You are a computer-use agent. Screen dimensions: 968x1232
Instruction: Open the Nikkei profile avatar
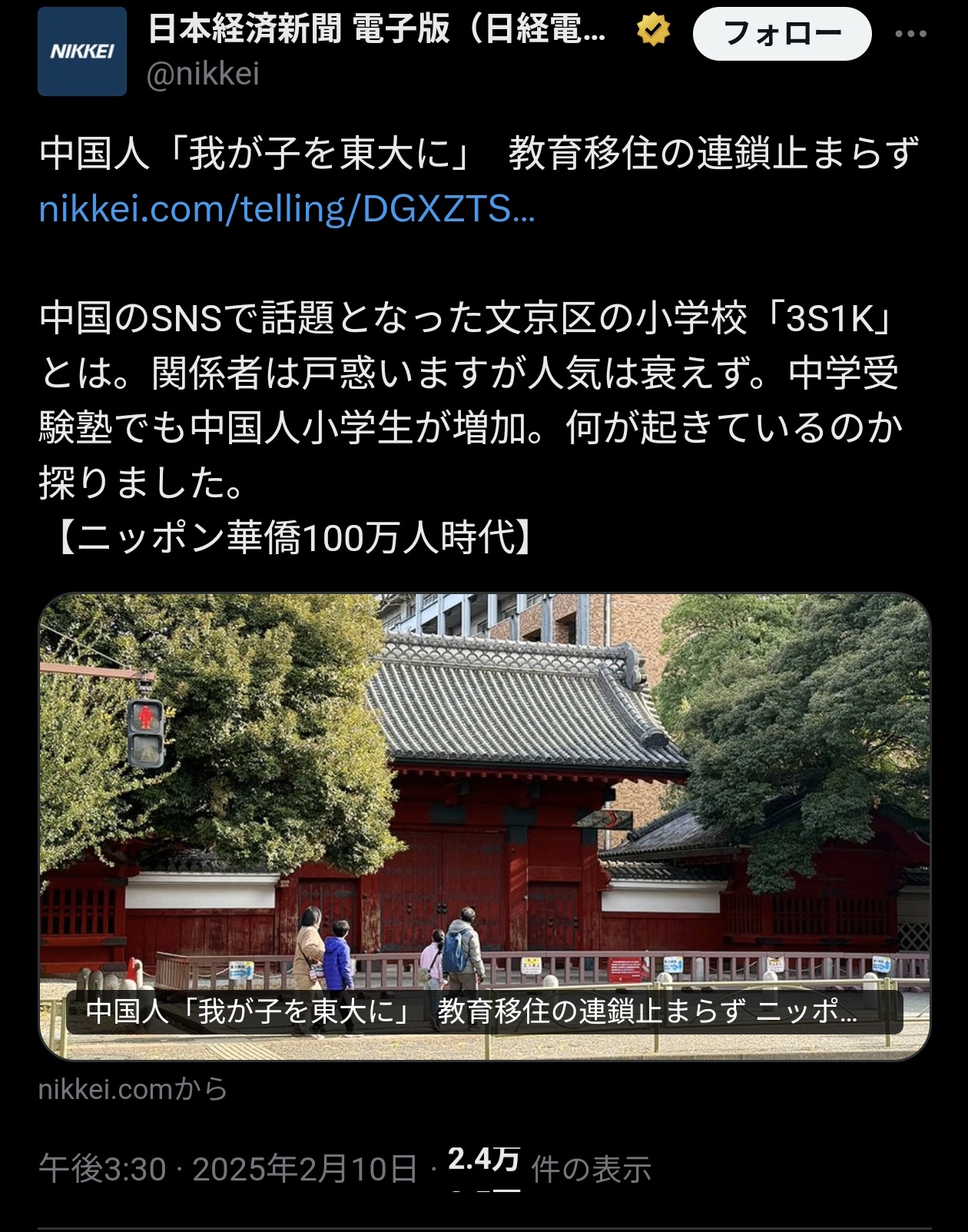(x=82, y=51)
